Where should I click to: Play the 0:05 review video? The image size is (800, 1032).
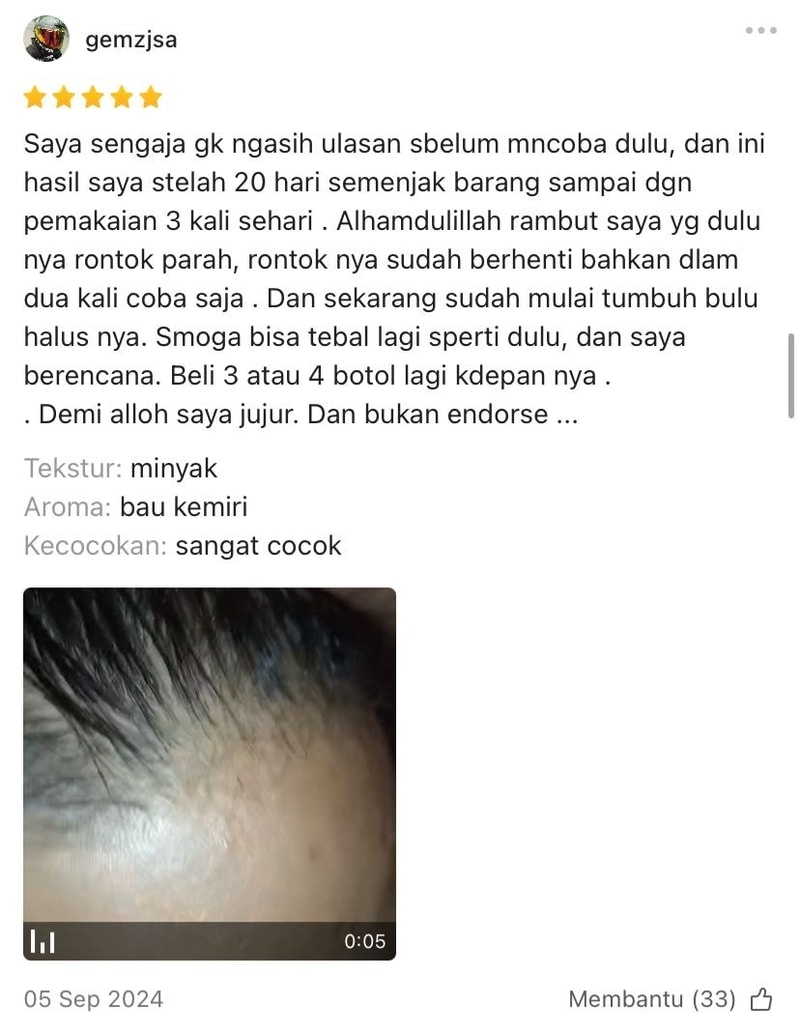(209, 772)
